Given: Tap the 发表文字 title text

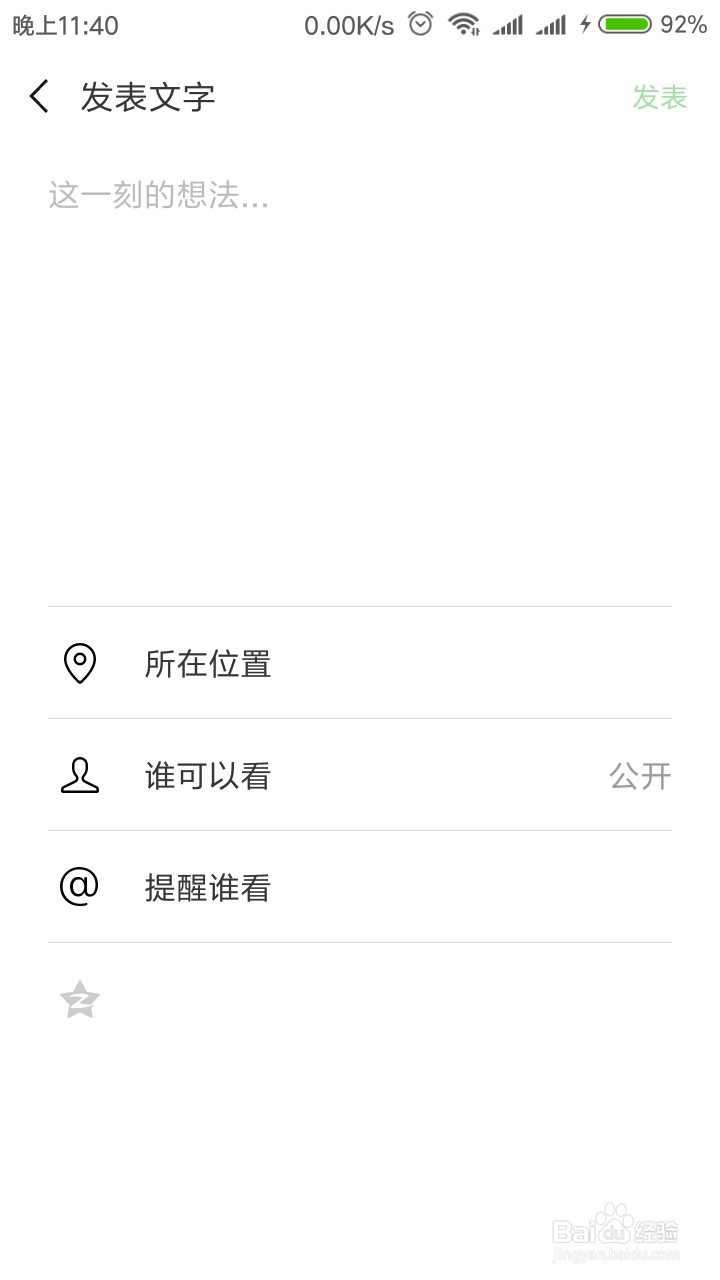Looking at the screenshot, I should point(148,95).
